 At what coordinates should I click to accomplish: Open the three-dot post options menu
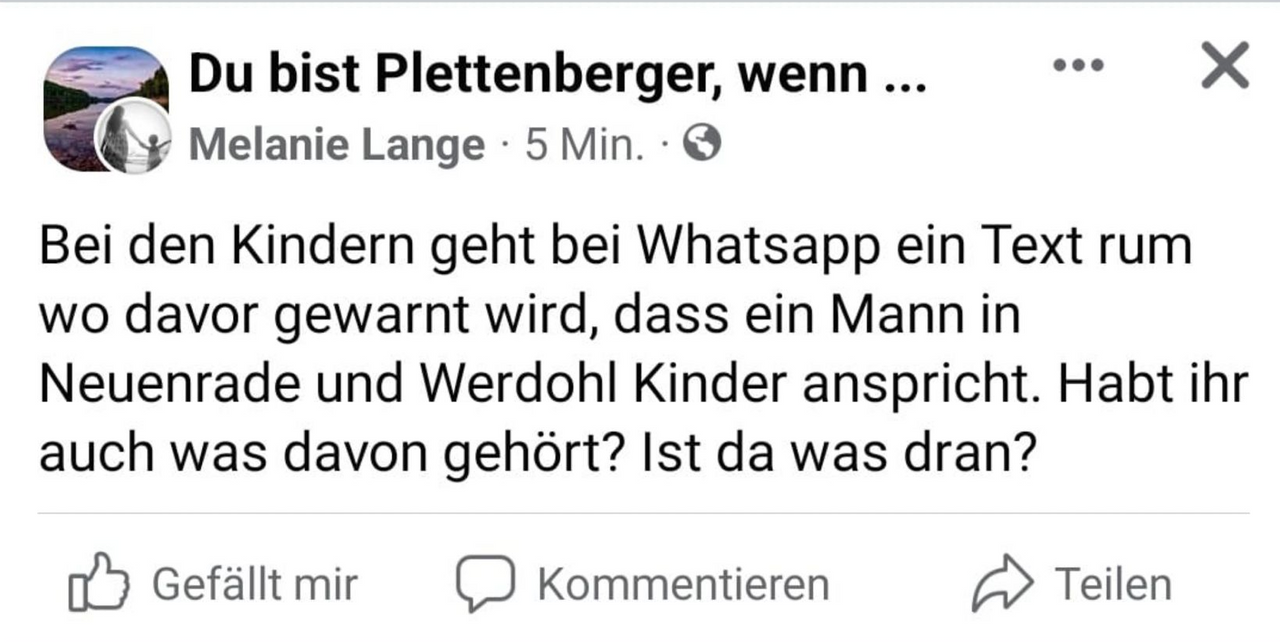1079,66
